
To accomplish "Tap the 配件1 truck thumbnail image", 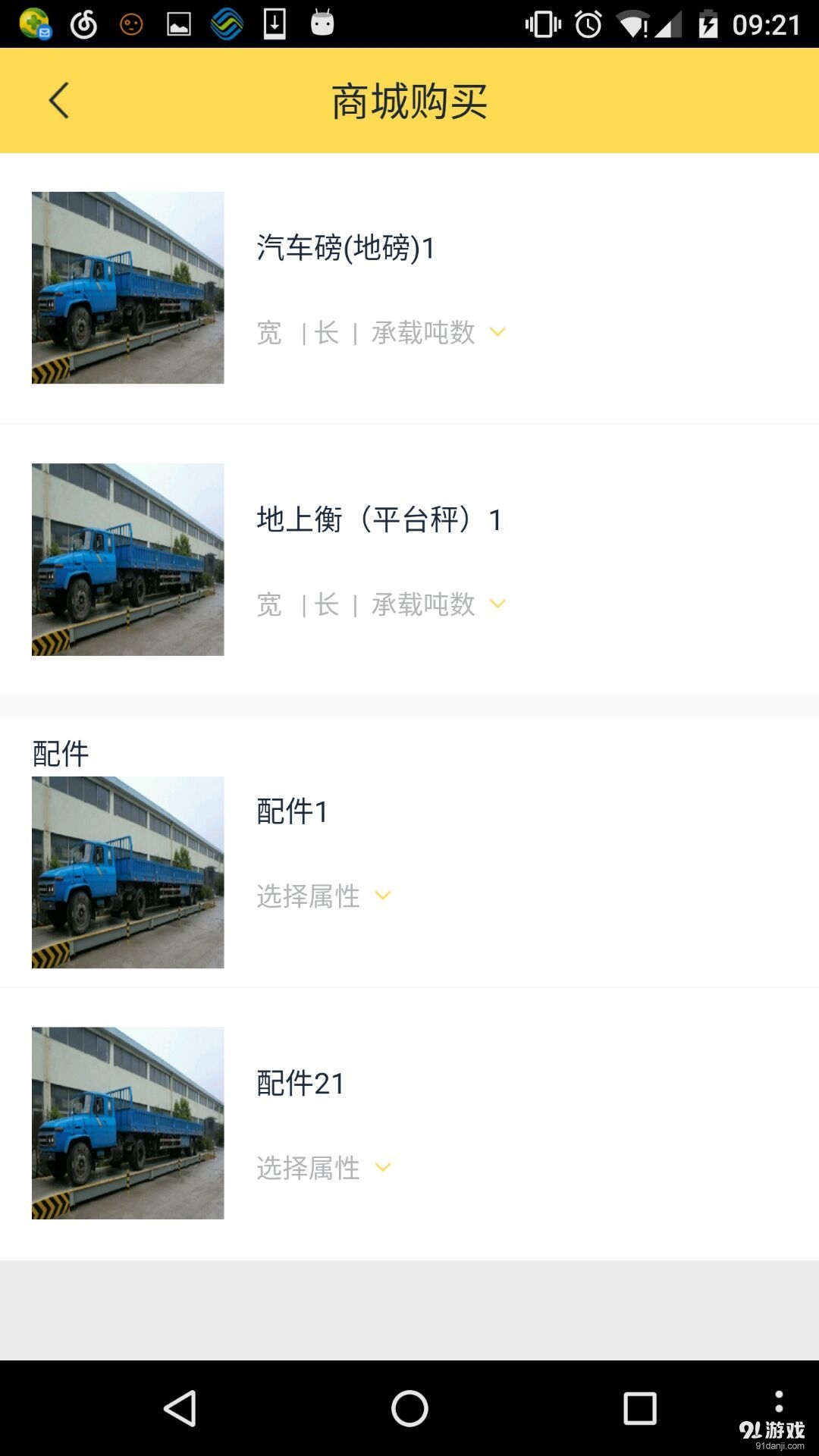I will [x=127, y=872].
